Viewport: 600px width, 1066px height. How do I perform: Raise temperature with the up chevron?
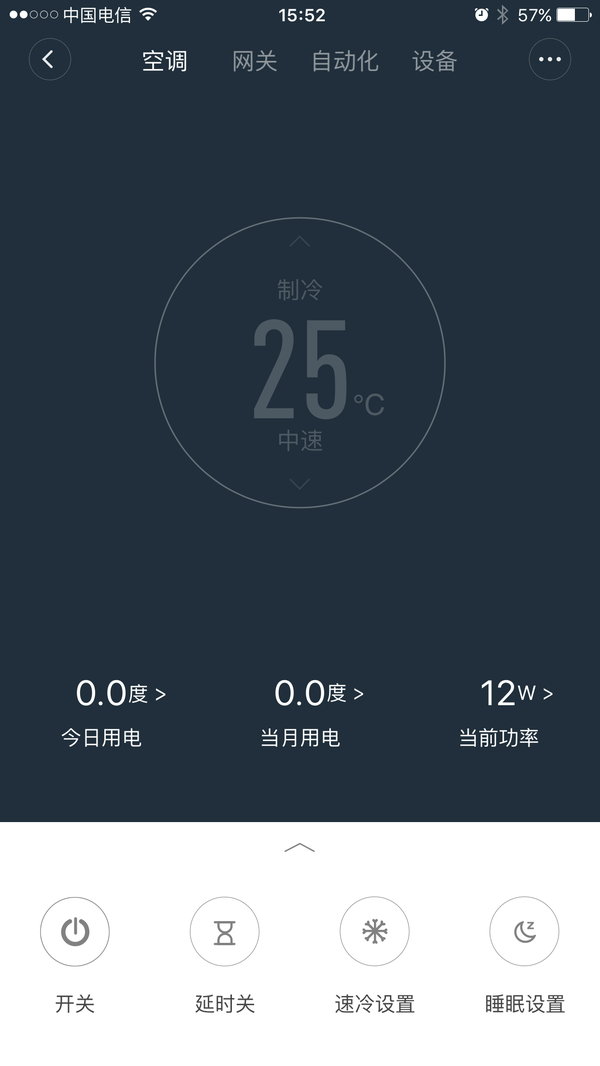300,241
